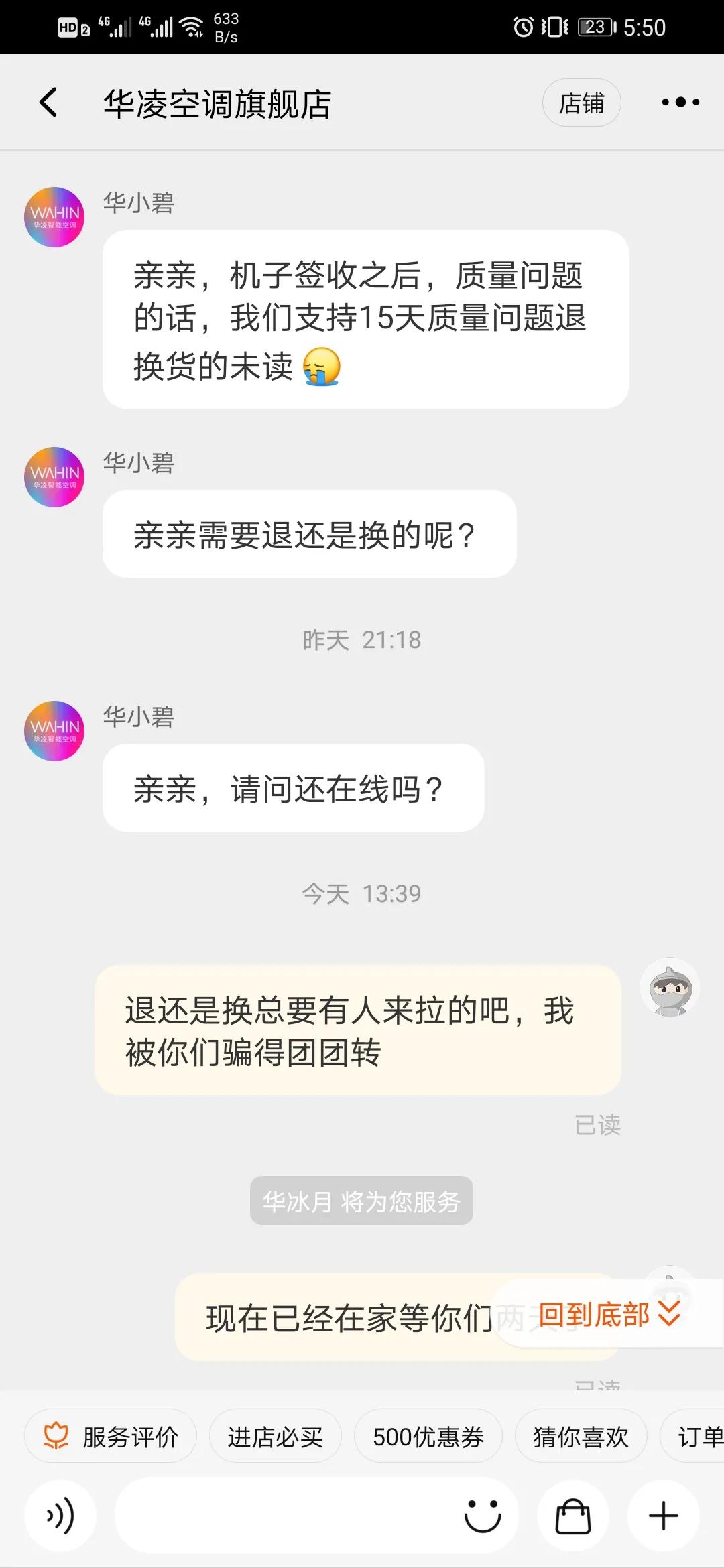The width and height of the screenshot is (724, 1568).
Task: Tap the 华冰月 将为您服务 notice
Action: point(361,1200)
